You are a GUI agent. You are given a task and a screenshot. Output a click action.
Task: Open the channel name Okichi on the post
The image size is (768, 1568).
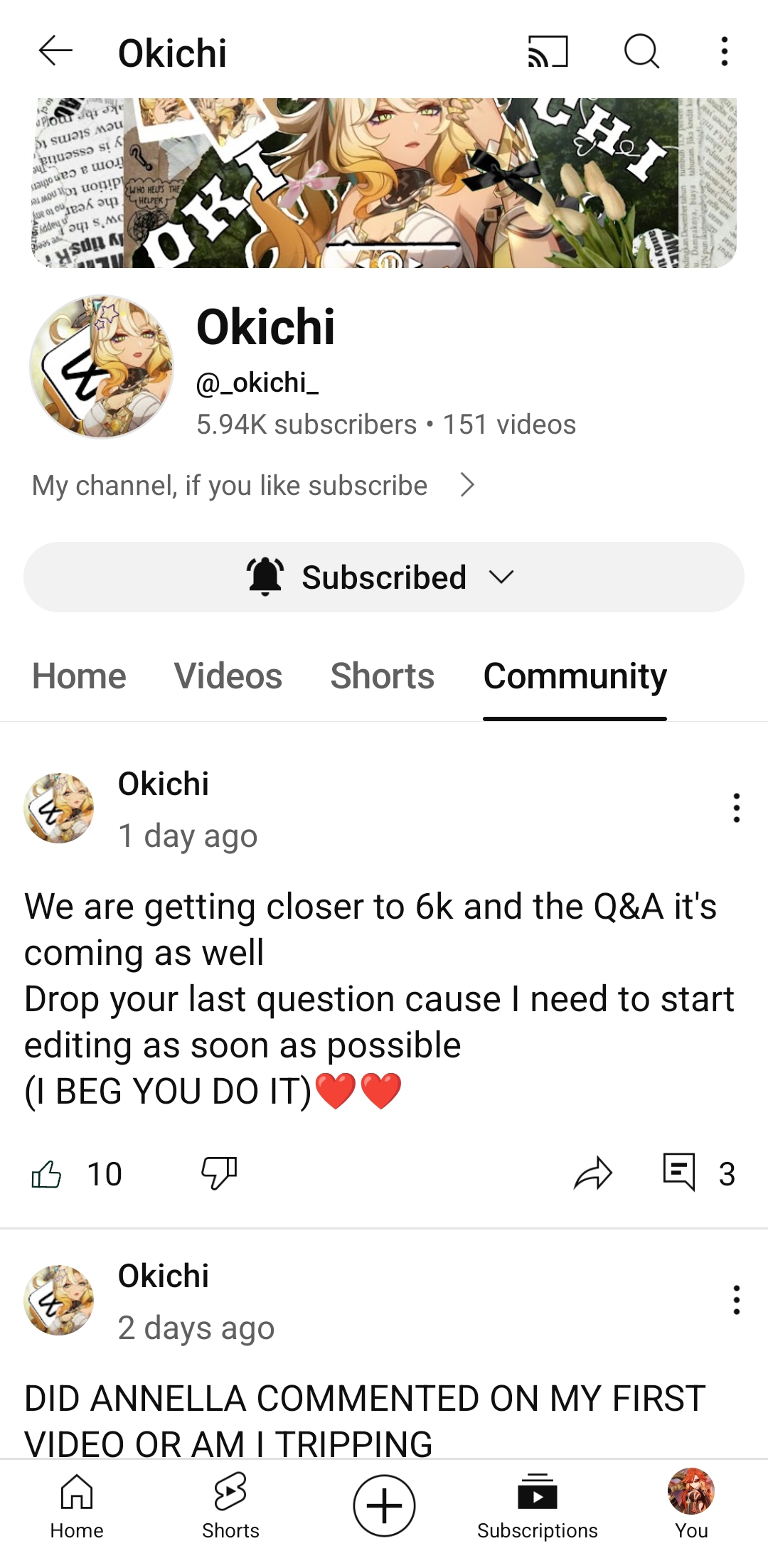click(x=162, y=784)
